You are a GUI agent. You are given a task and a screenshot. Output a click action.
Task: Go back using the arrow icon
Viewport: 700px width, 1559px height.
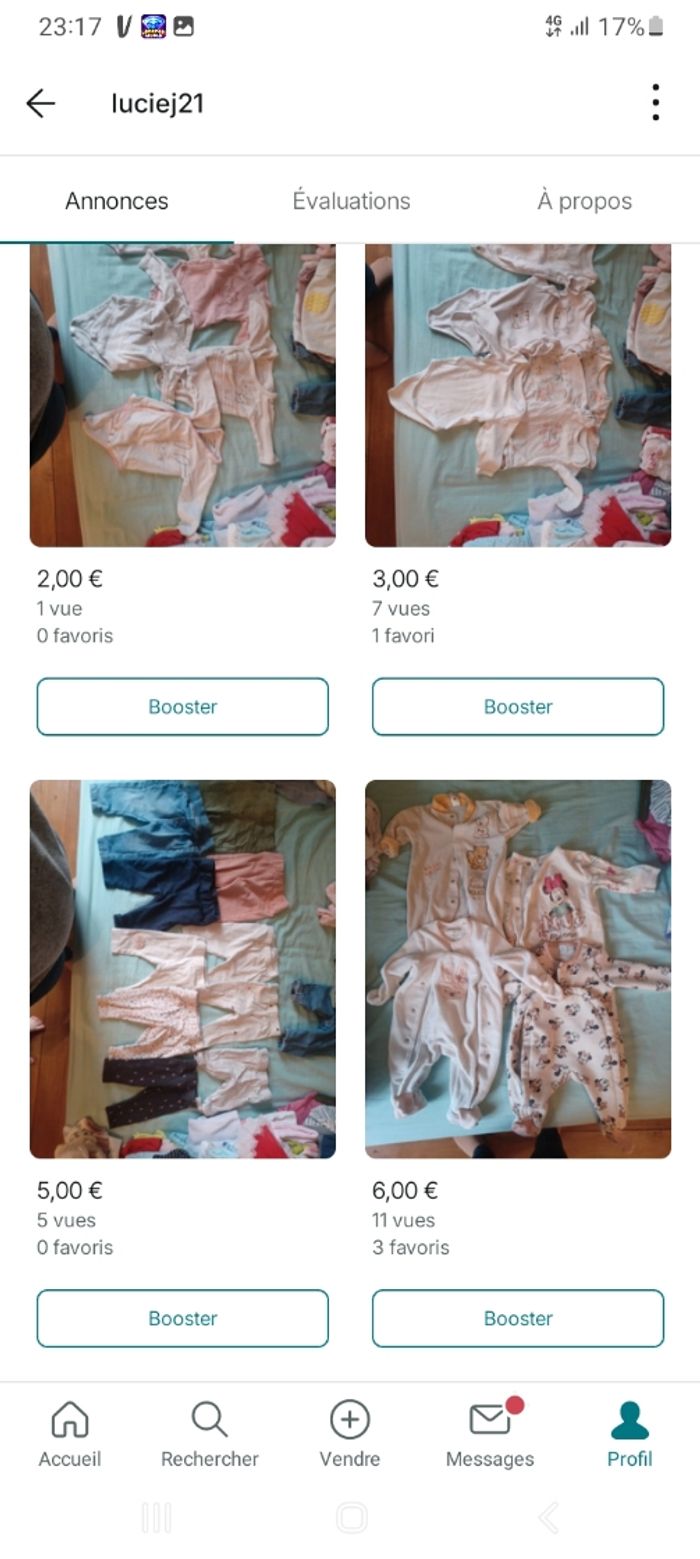[40, 103]
